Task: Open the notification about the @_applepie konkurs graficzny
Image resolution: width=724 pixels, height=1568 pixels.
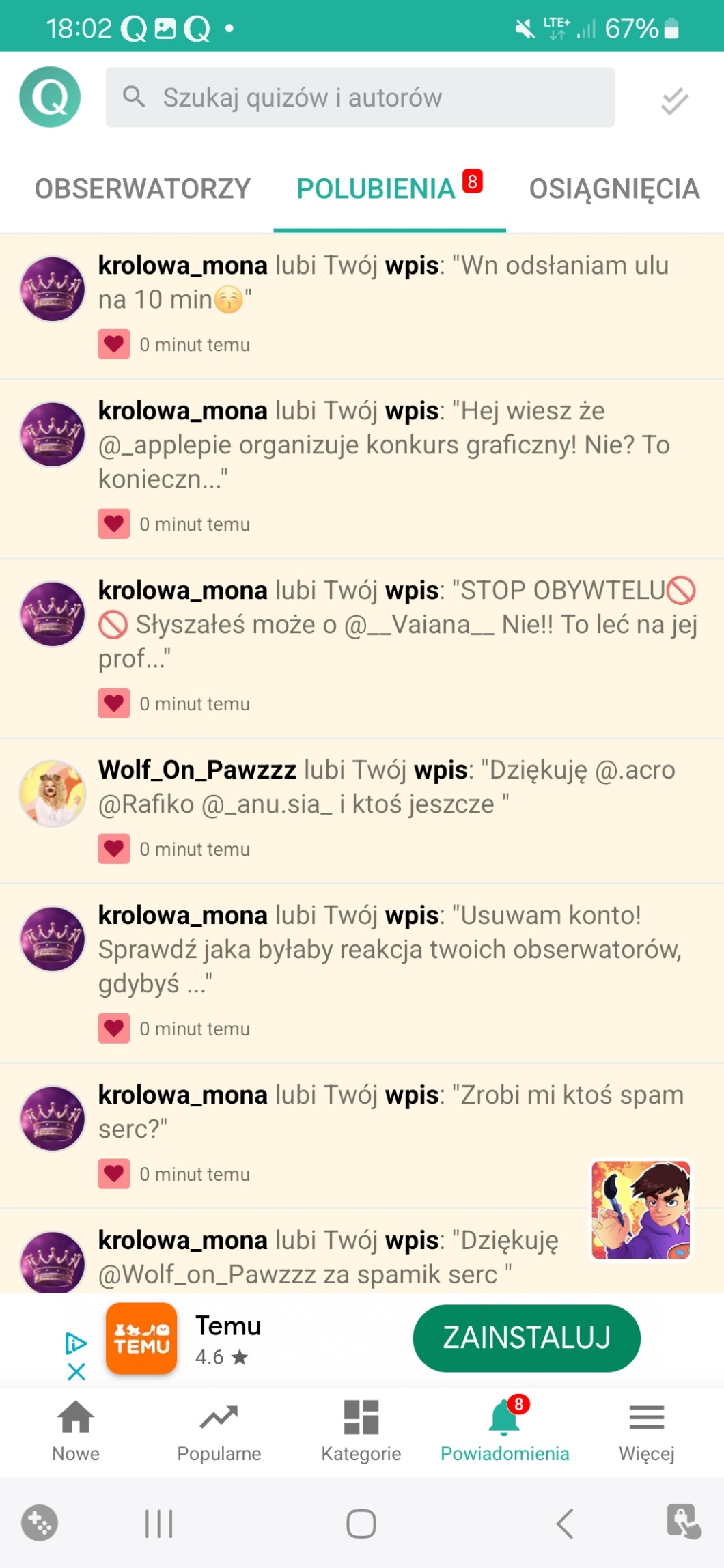Action: point(362,469)
